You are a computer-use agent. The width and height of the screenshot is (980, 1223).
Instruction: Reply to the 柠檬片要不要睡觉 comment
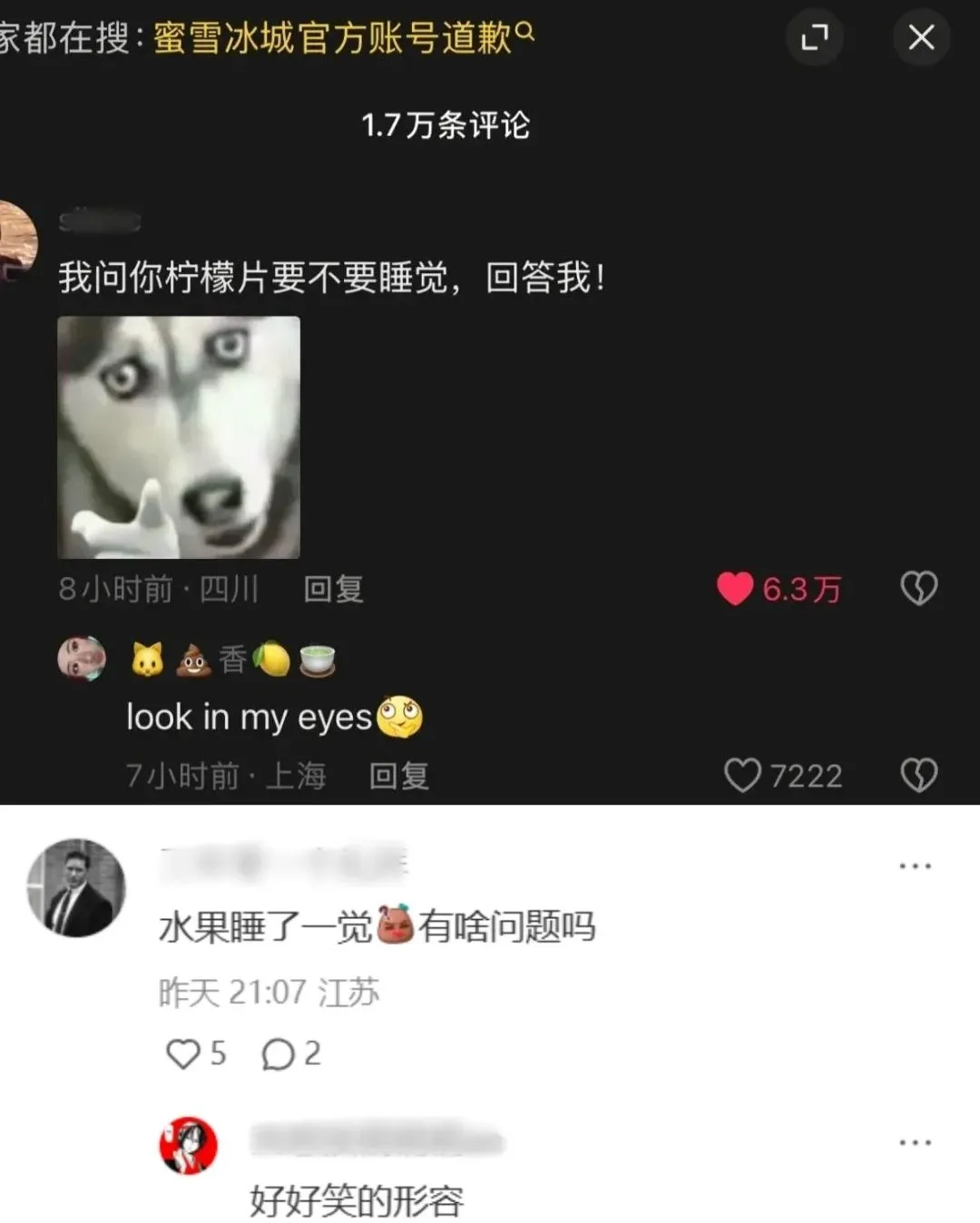click(x=333, y=590)
